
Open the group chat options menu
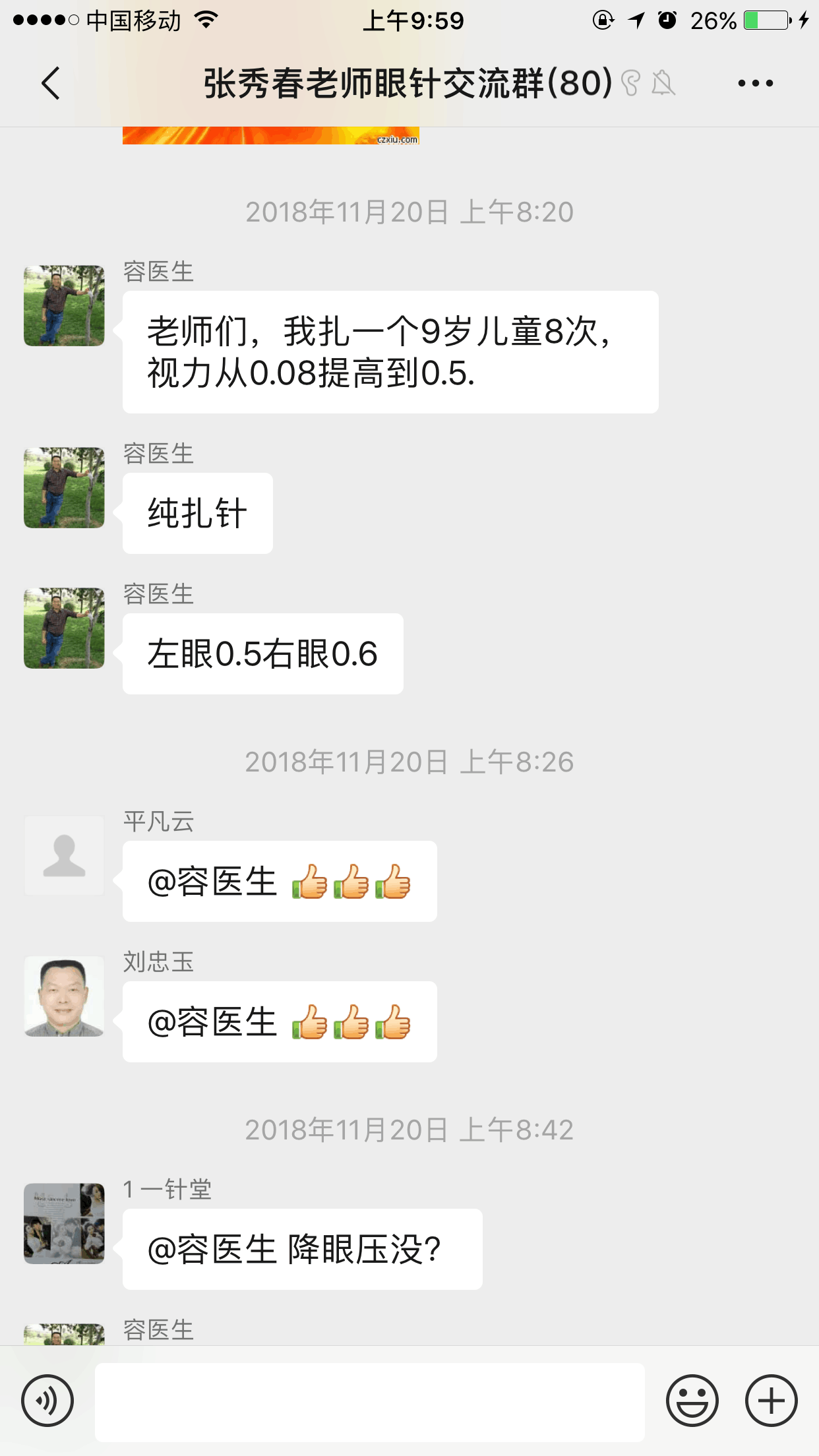tap(755, 84)
